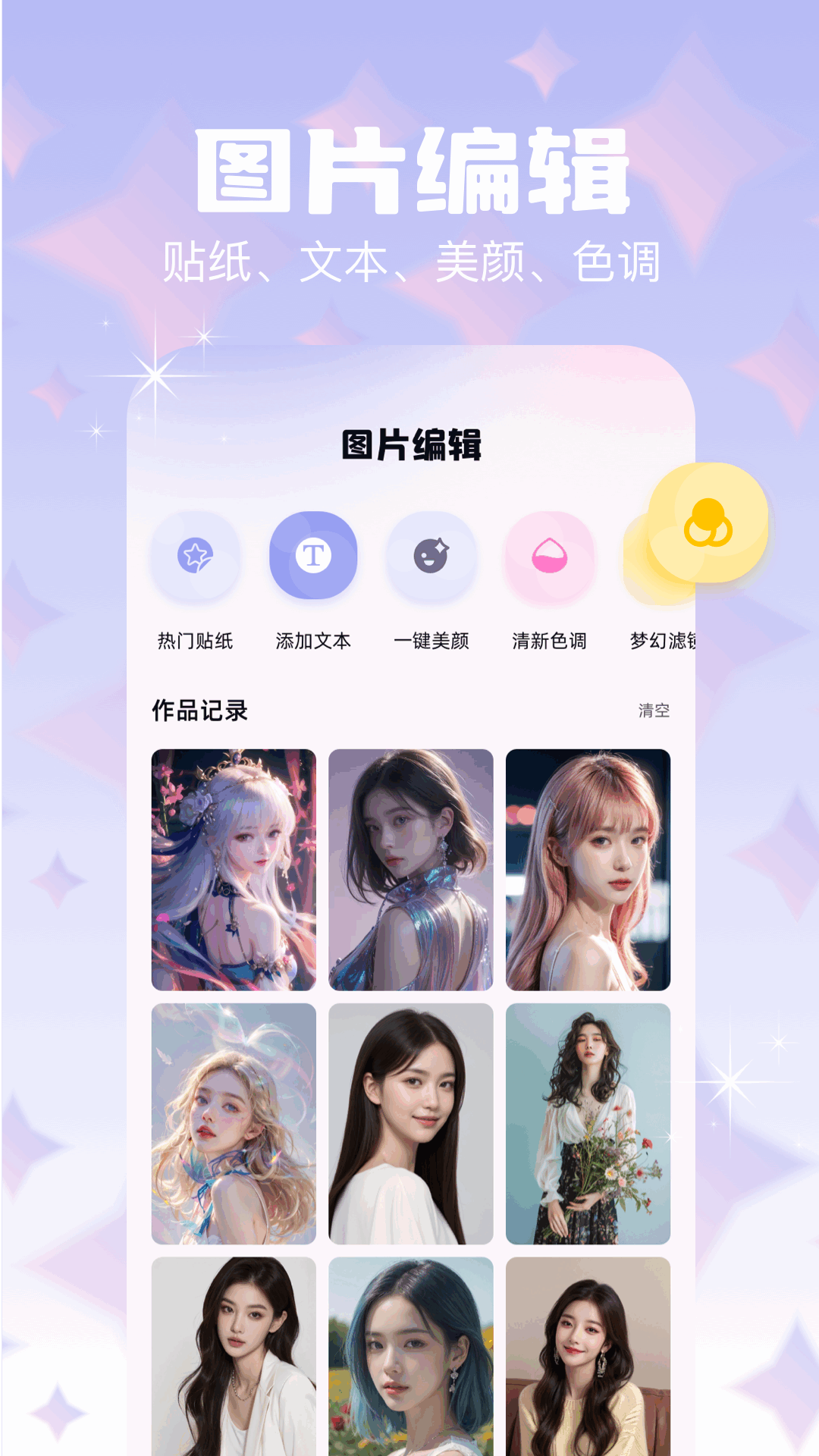Tap the sparkle face beautify icon
The width and height of the screenshot is (819, 1456).
tap(432, 556)
